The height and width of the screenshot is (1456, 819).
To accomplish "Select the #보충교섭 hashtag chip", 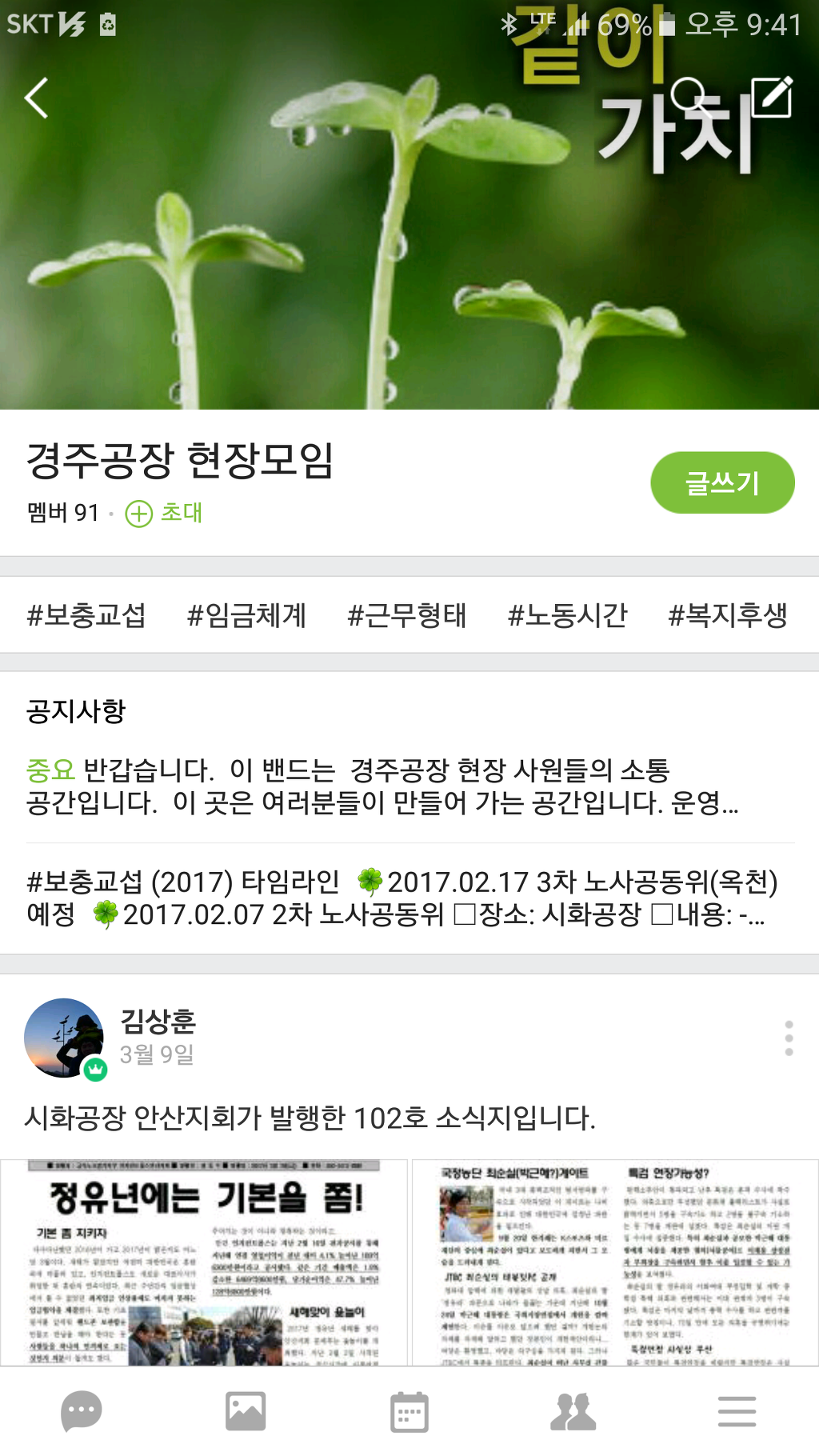I will 86,614.
